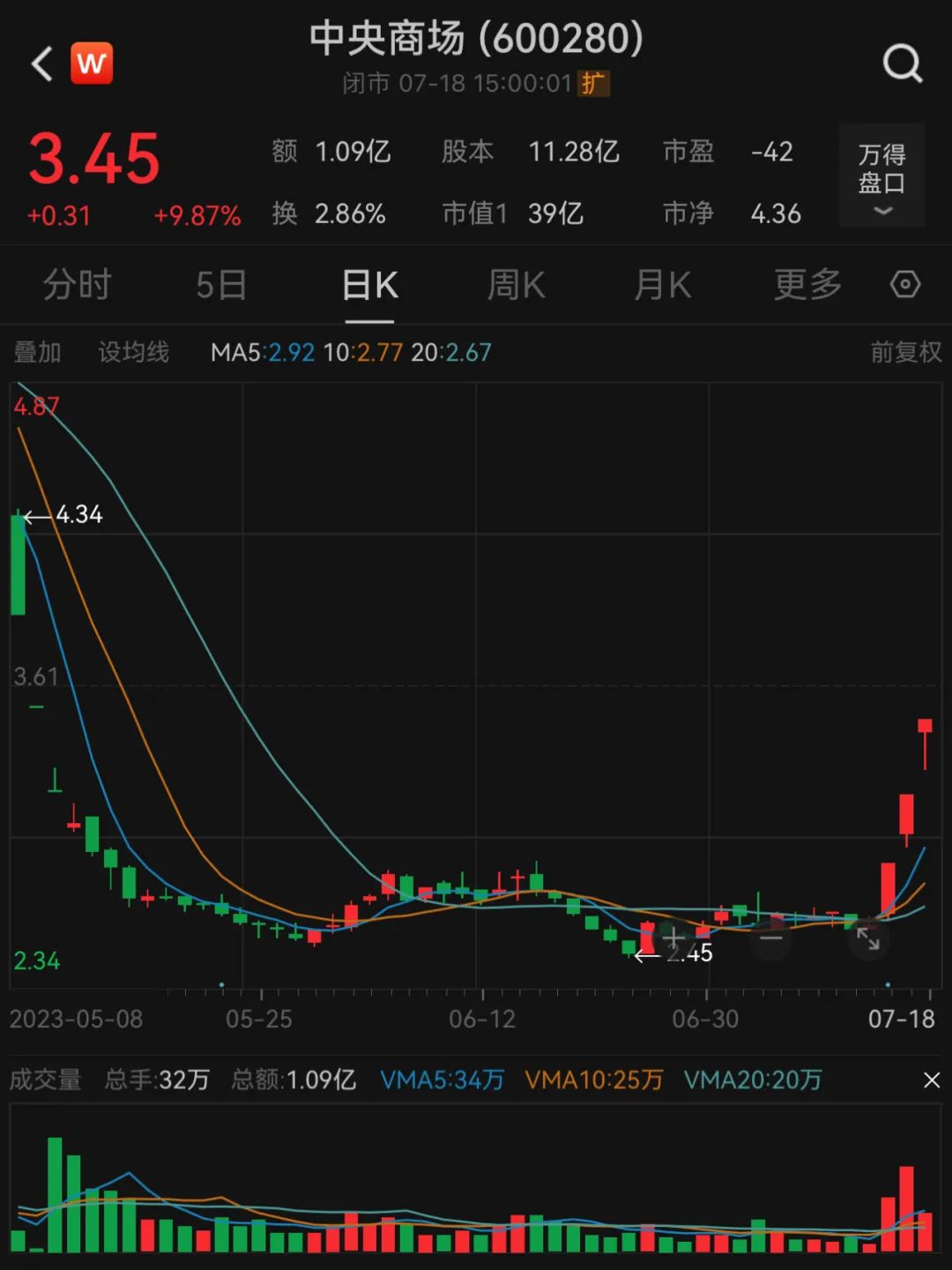The height and width of the screenshot is (1270, 952).
Task: Select the 日K chart tab
Action: 369,285
